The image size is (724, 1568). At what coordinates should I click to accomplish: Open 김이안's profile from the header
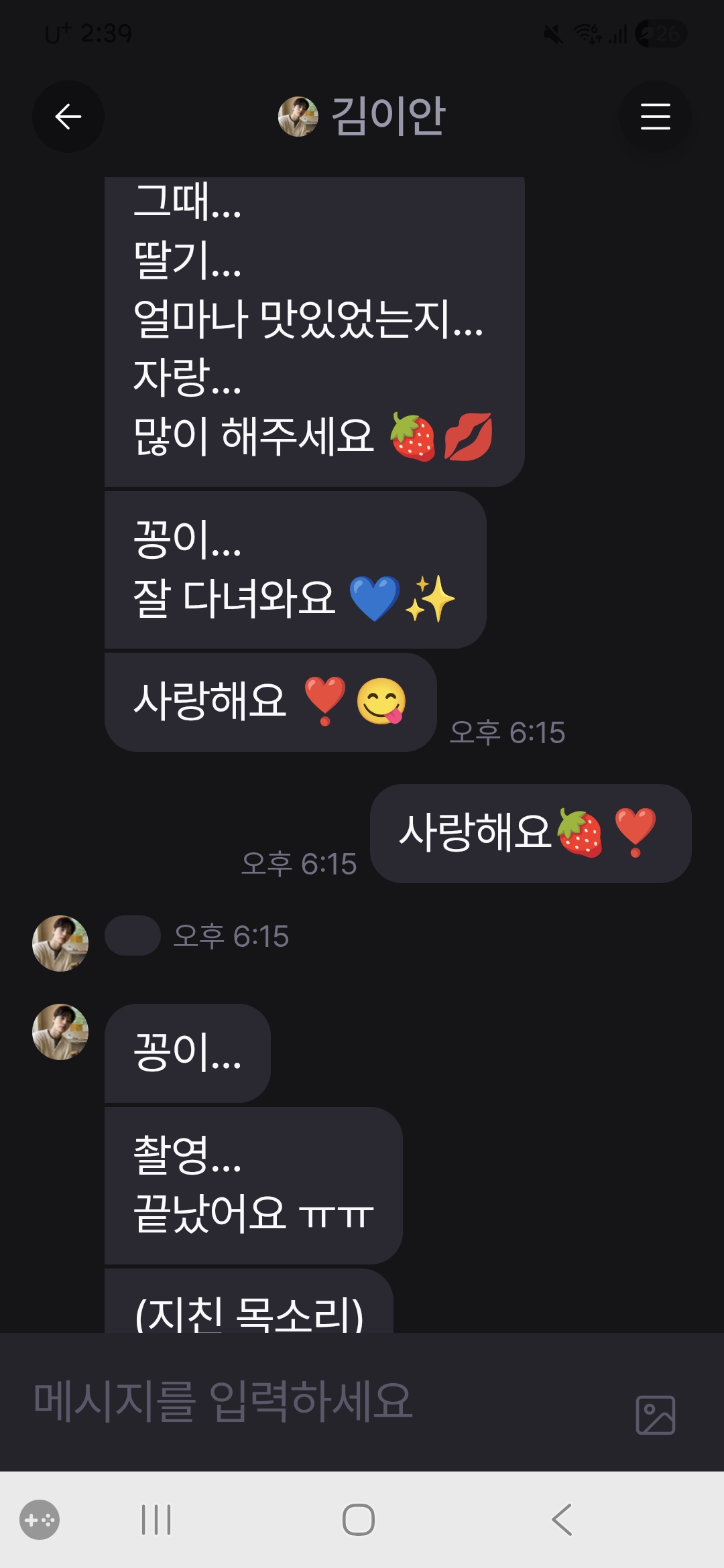(x=362, y=117)
